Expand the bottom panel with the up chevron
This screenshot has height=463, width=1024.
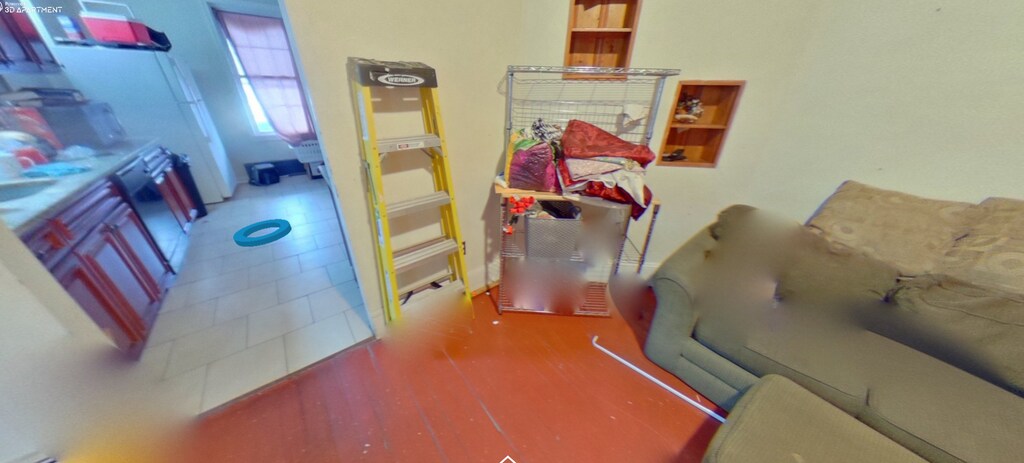click(508, 459)
